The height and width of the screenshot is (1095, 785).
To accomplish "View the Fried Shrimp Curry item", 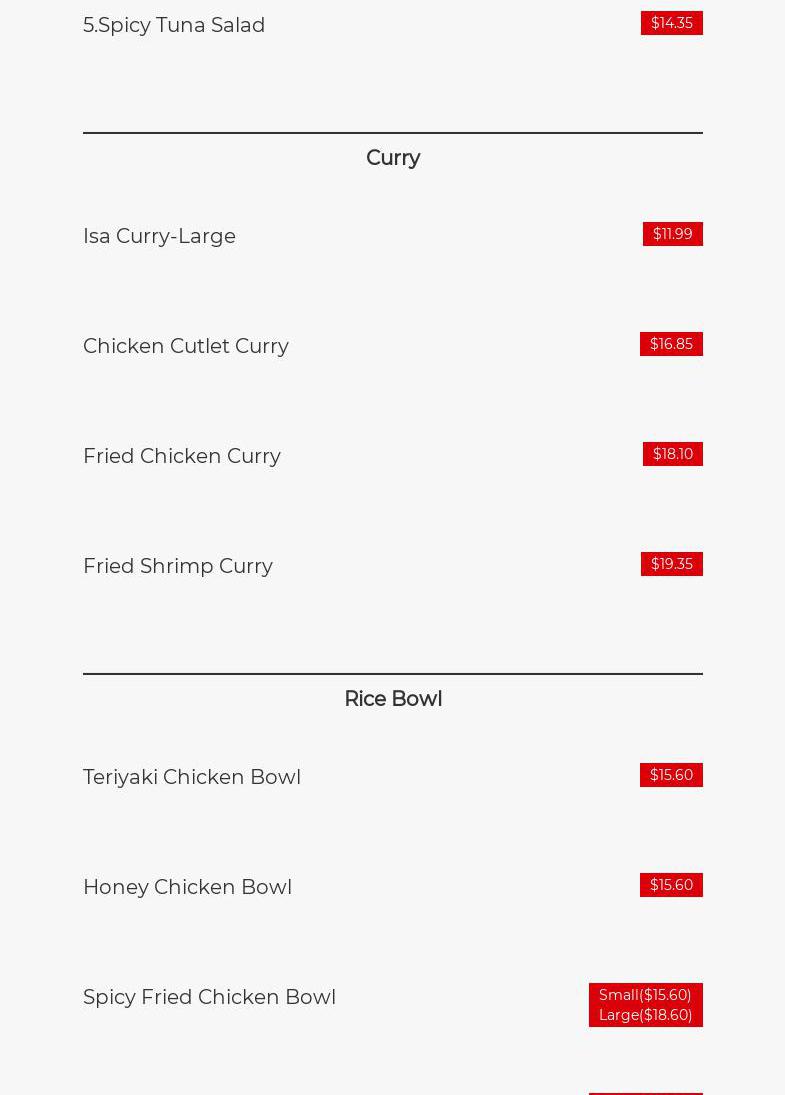I will tap(178, 566).
